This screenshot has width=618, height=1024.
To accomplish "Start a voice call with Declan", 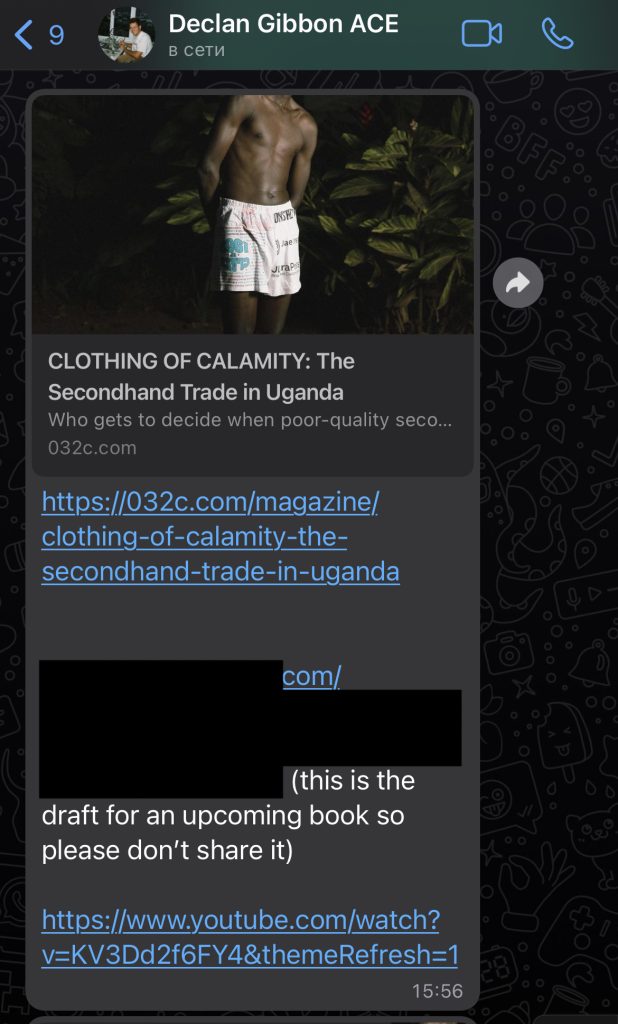I will click(x=557, y=34).
